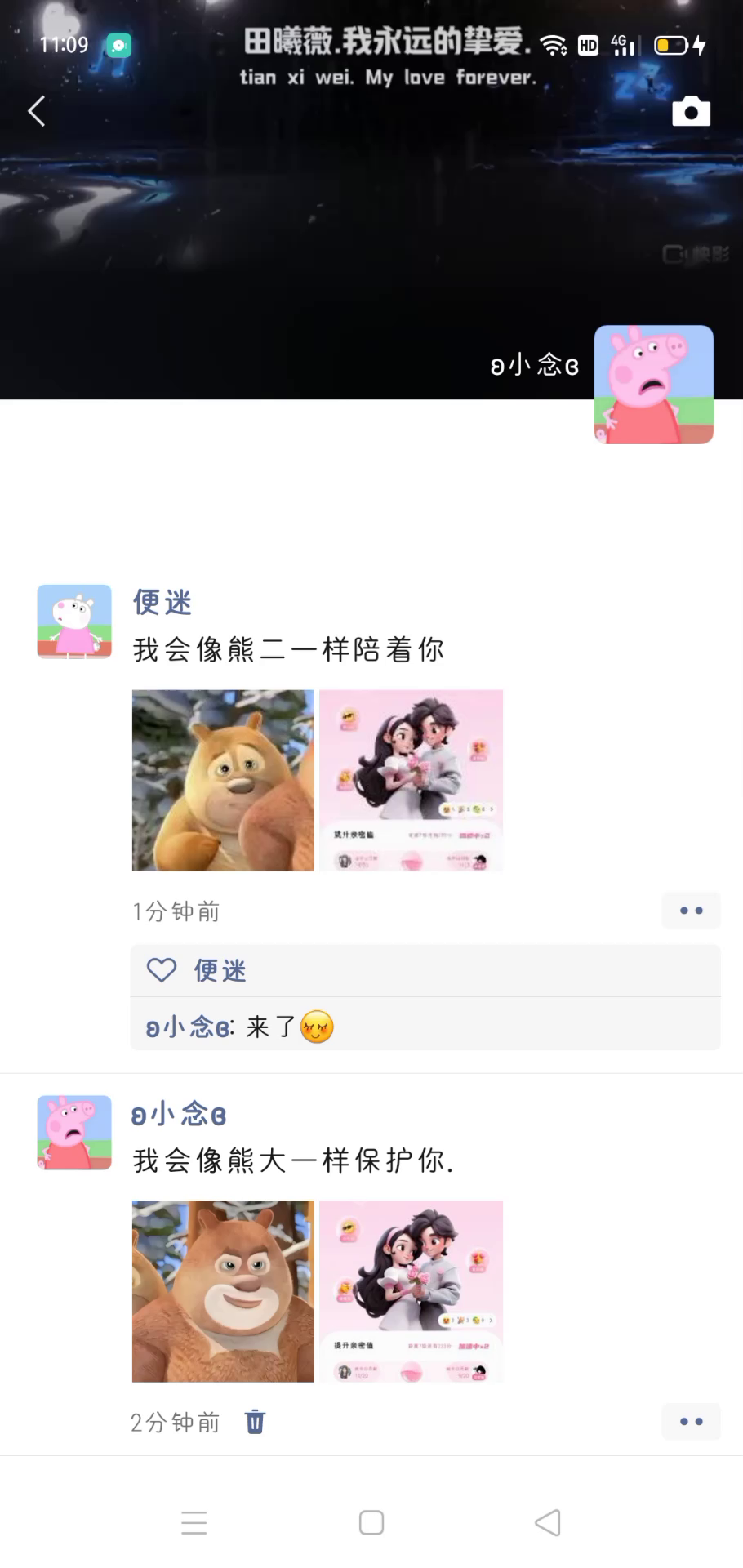Reply to the comment 来了
743x1568 pixels.
[240, 1027]
